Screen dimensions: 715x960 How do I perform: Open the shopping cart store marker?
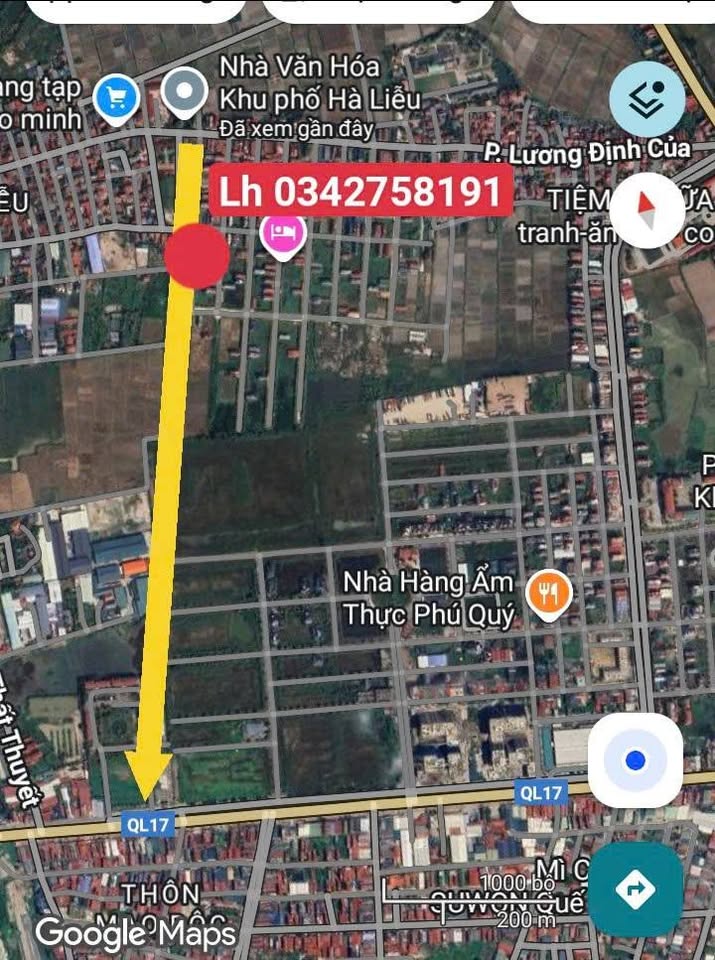tap(116, 98)
